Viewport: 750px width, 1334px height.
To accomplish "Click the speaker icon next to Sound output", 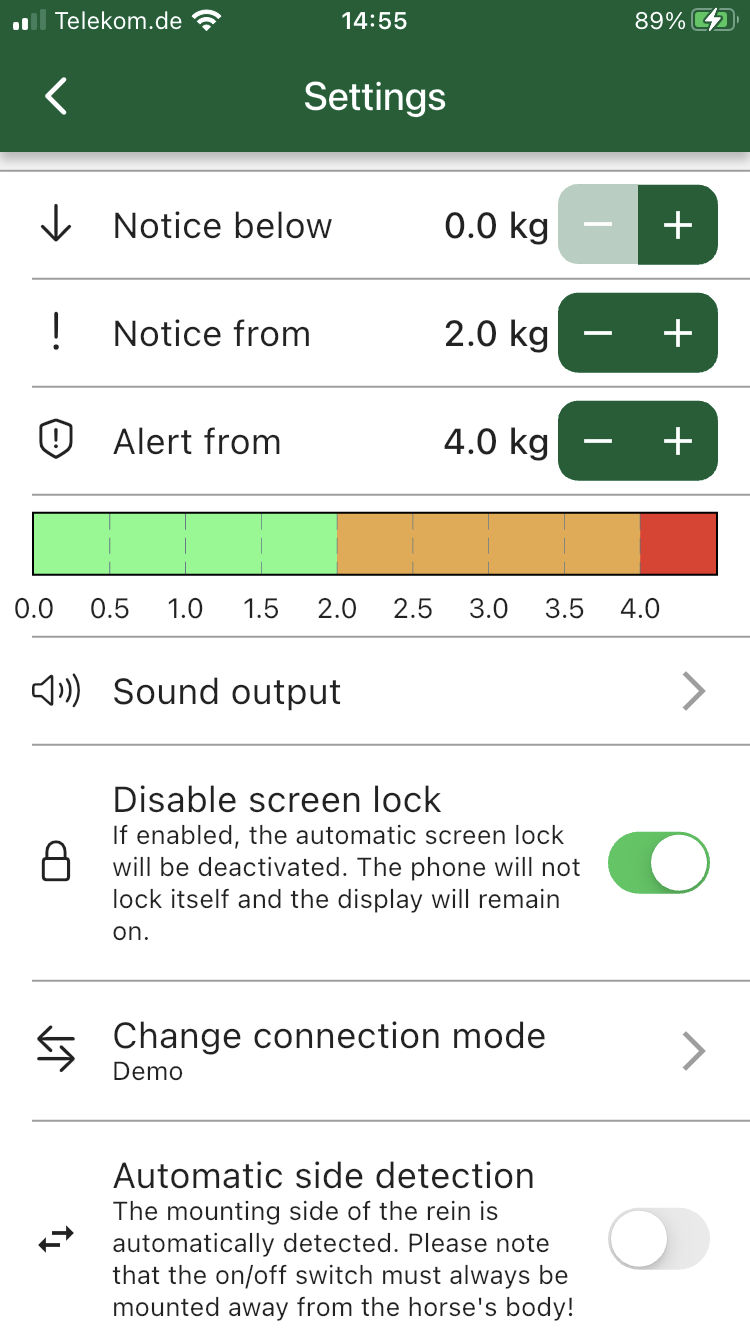I will coord(56,691).
